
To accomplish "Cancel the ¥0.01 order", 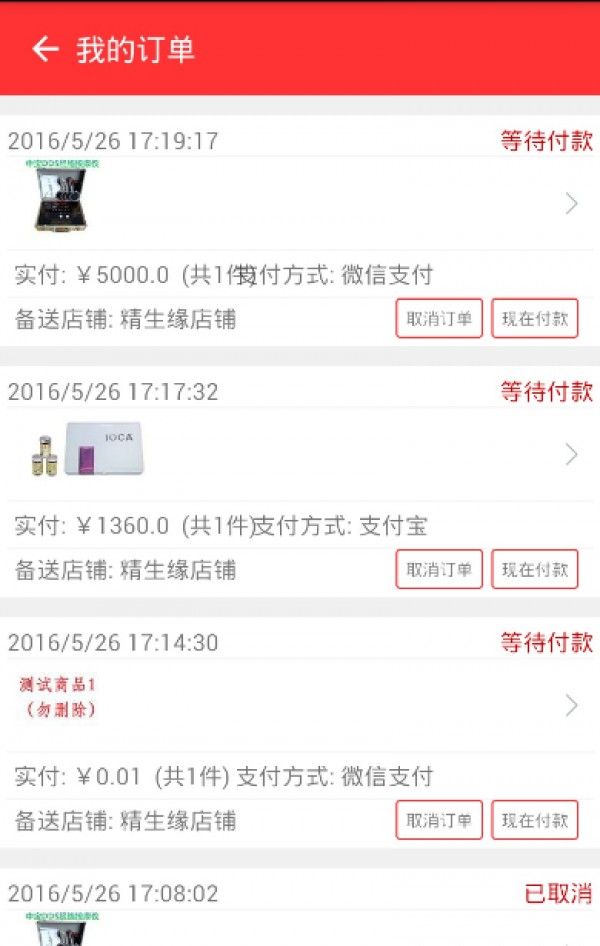I will 439,821.
